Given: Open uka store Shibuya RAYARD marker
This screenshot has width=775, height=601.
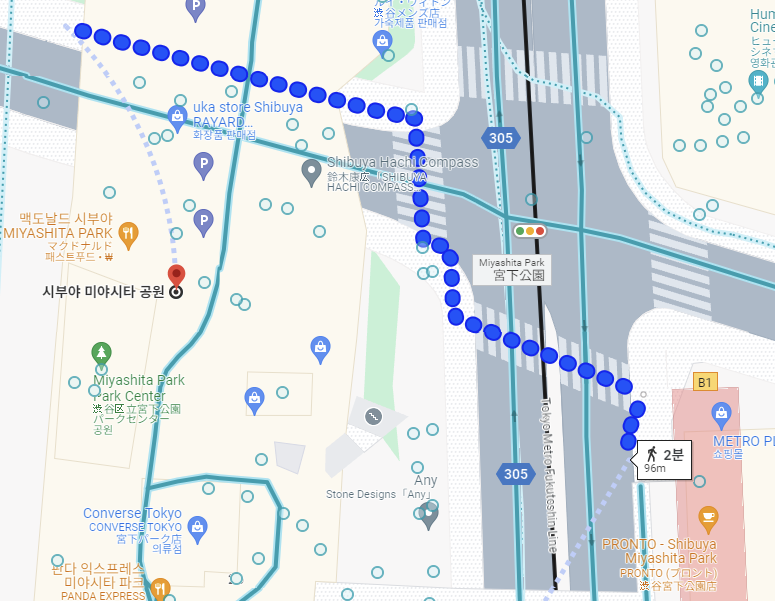Looking at the screenshot, I should pyautogui.click(x=177, y=115).
